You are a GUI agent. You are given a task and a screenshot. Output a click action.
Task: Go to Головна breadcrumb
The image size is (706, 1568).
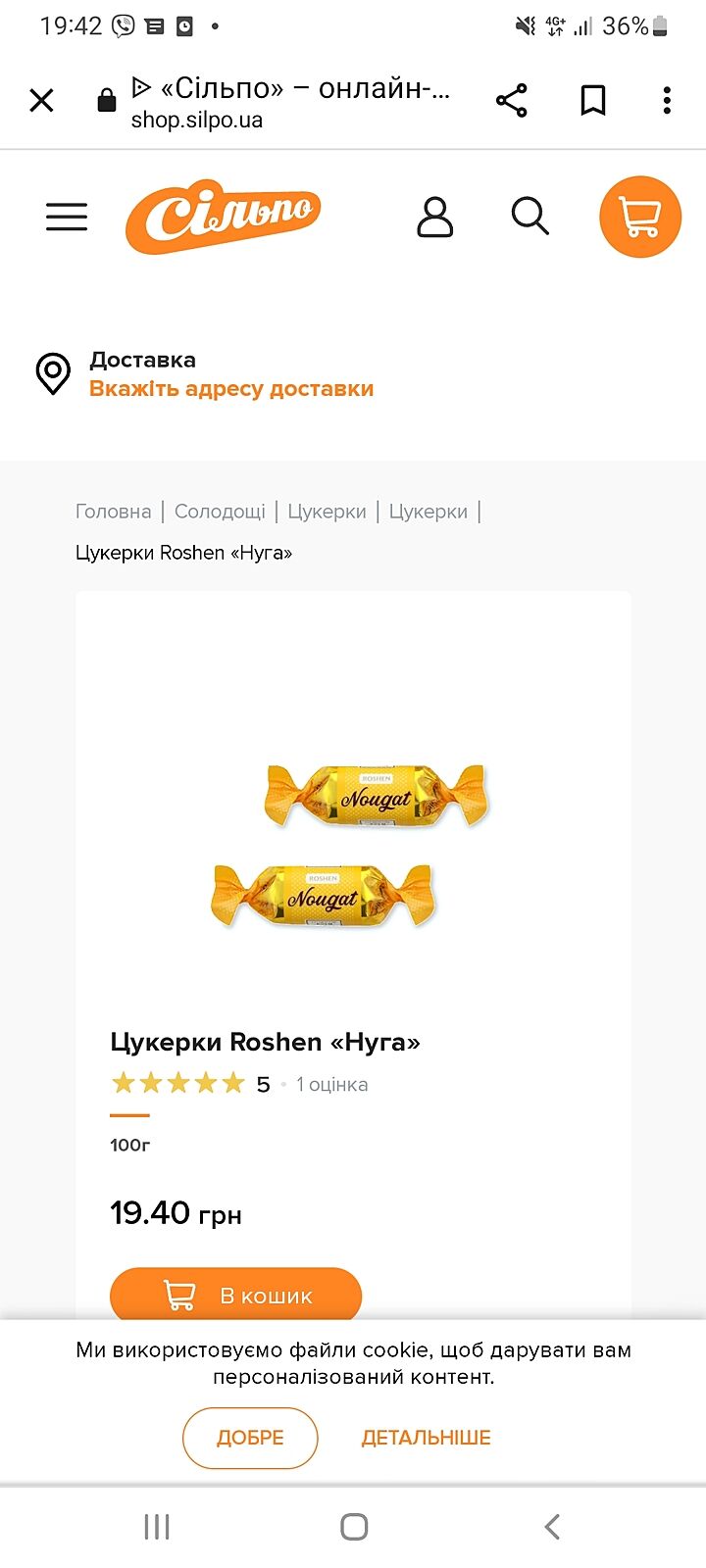pos(114,512)
